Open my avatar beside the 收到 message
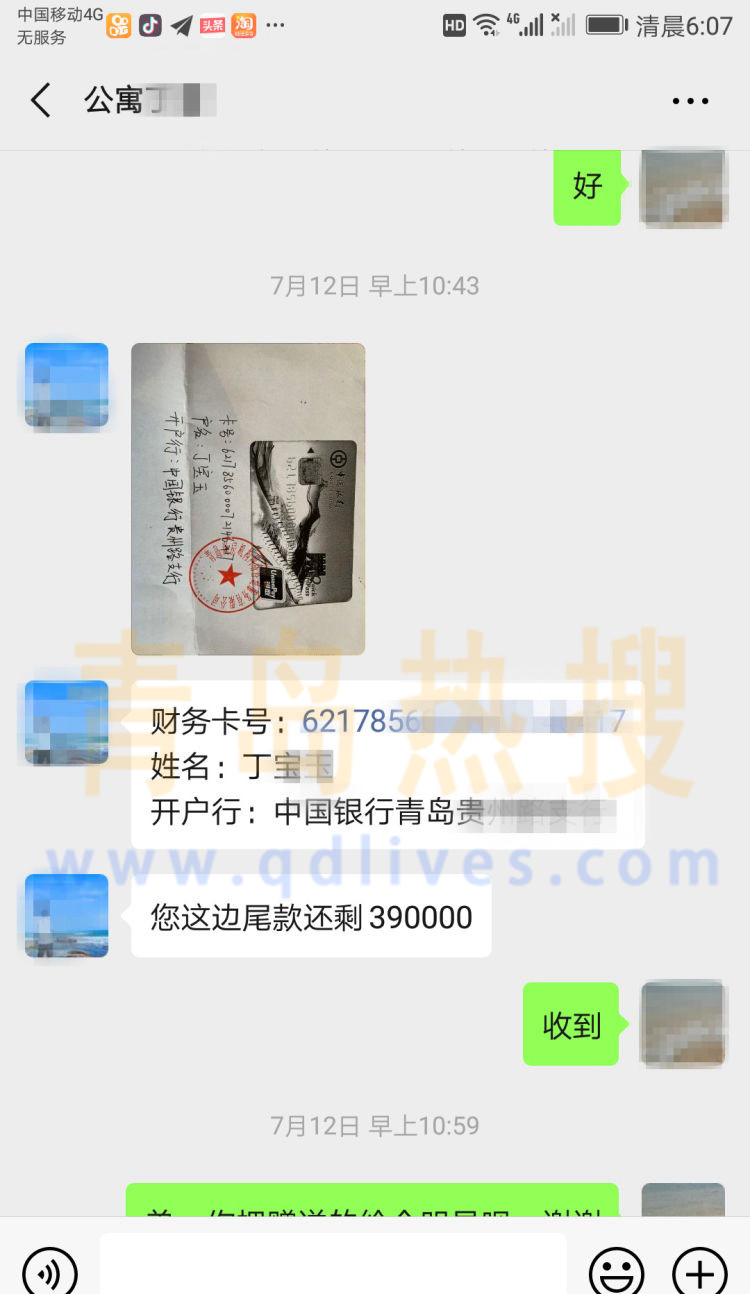 click(x=683, y=1024)
